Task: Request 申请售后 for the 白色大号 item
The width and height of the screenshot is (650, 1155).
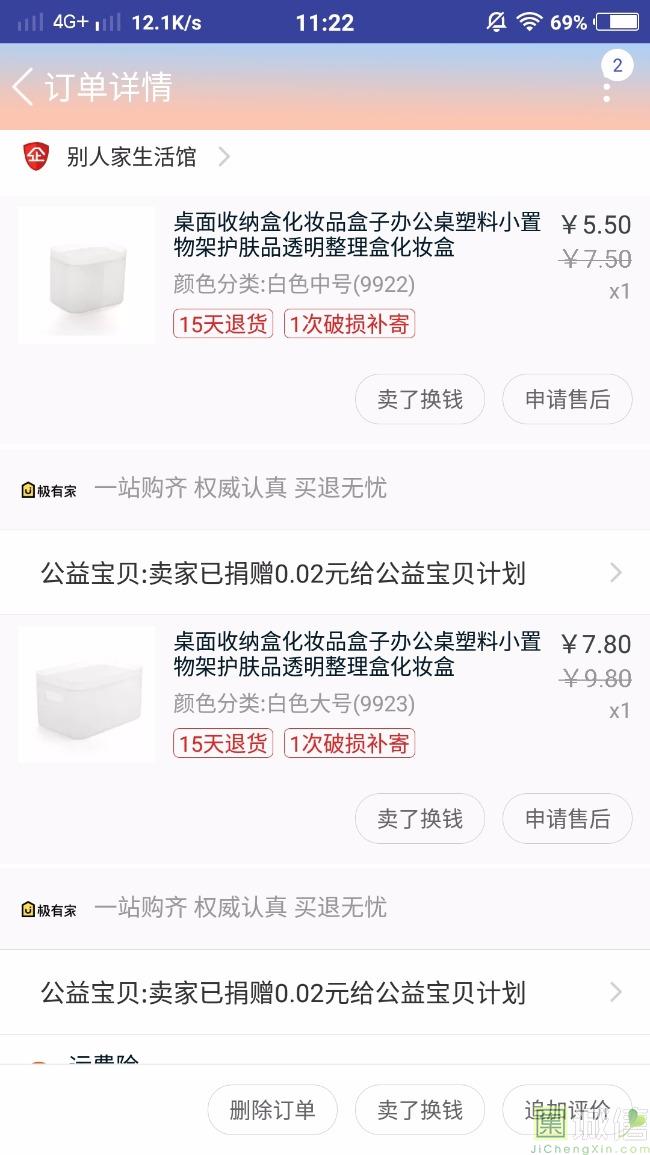Action: tap(567, 819)
